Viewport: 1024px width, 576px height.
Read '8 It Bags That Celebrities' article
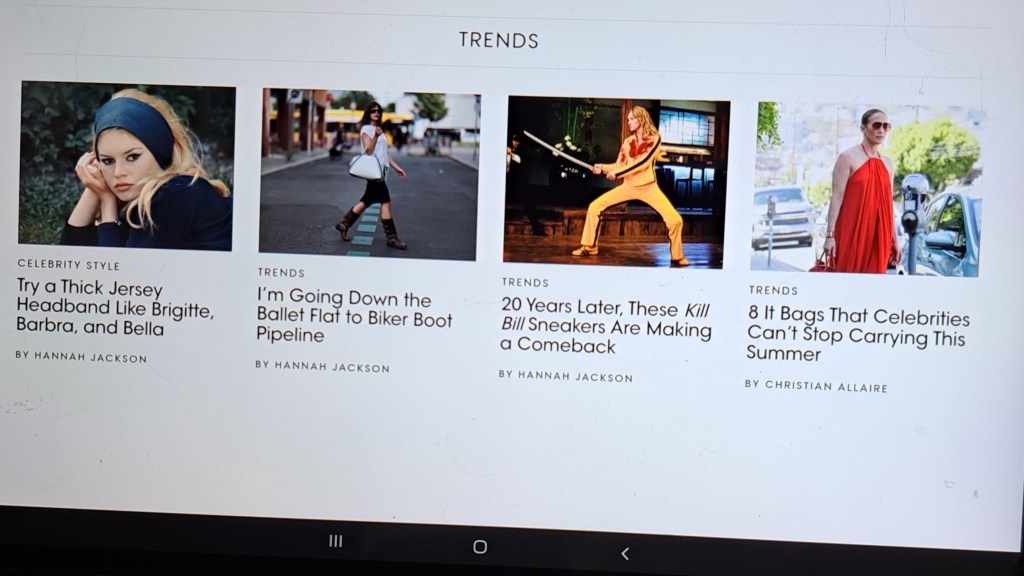click(858, 335)
